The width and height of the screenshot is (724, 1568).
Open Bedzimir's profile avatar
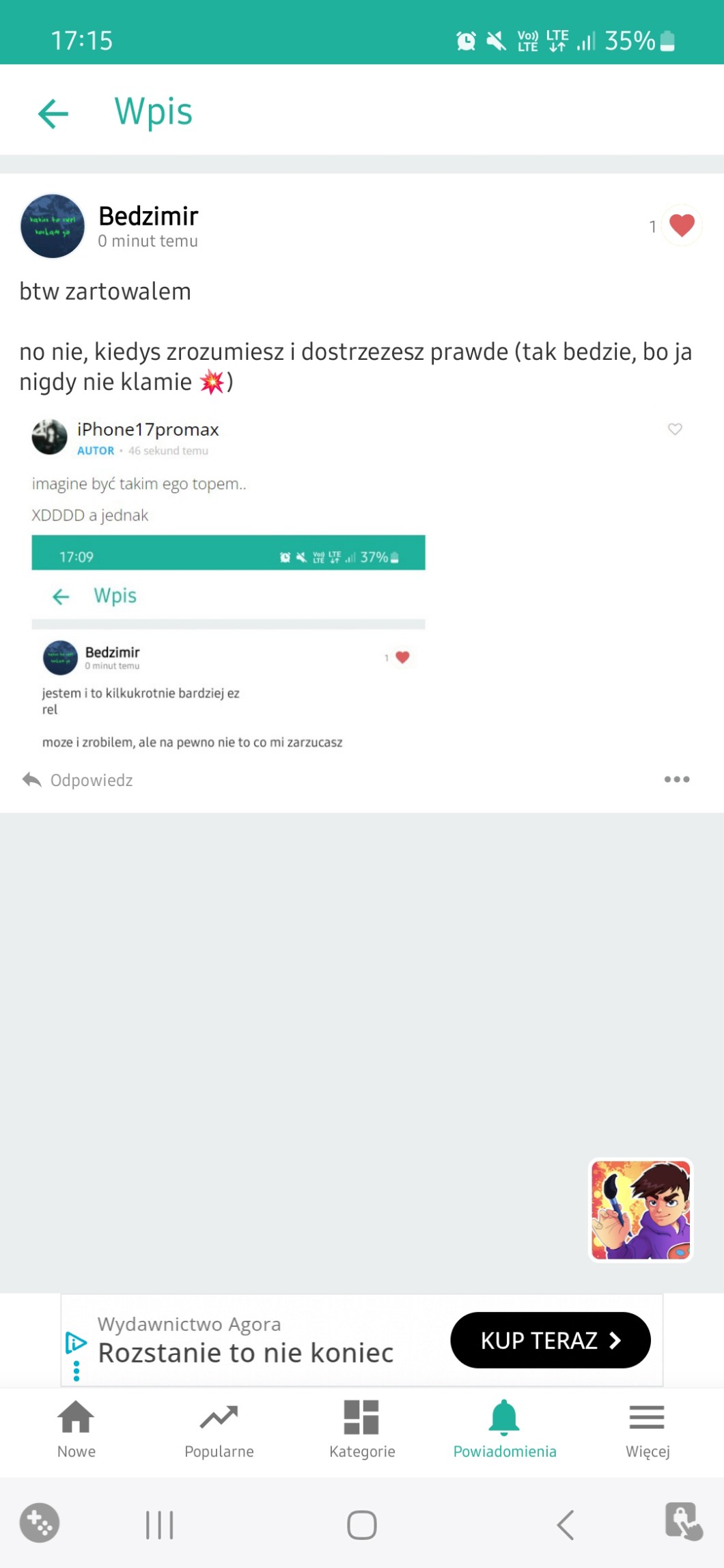(53, 226)
